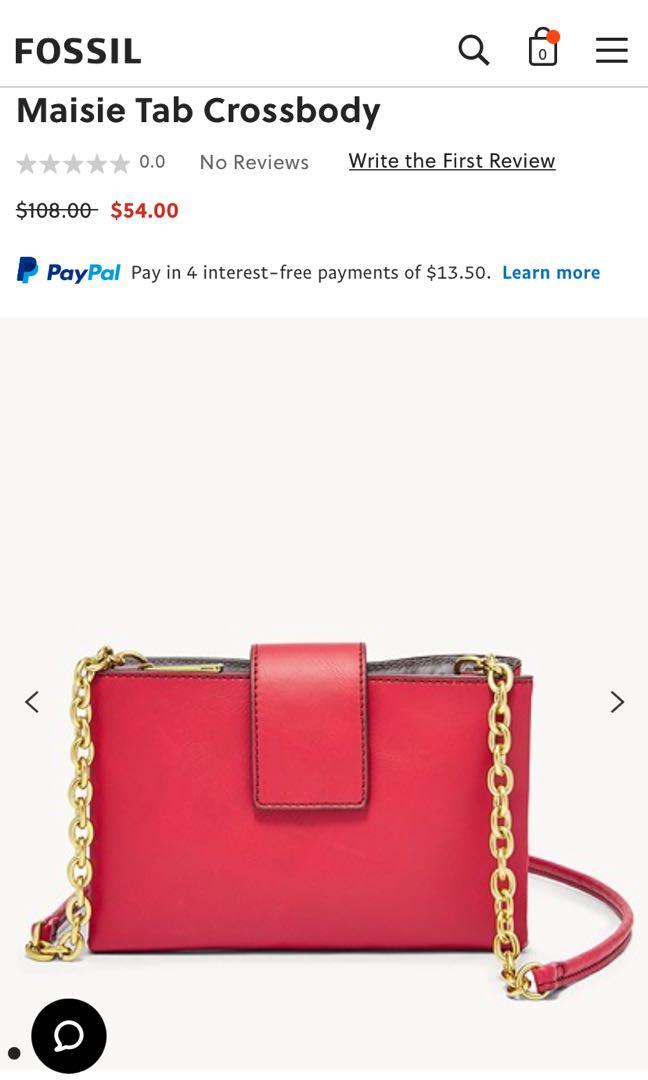Viewport: 648px width, 1080px height.
Task: Show next product image
Action: [x=617, y=702]
